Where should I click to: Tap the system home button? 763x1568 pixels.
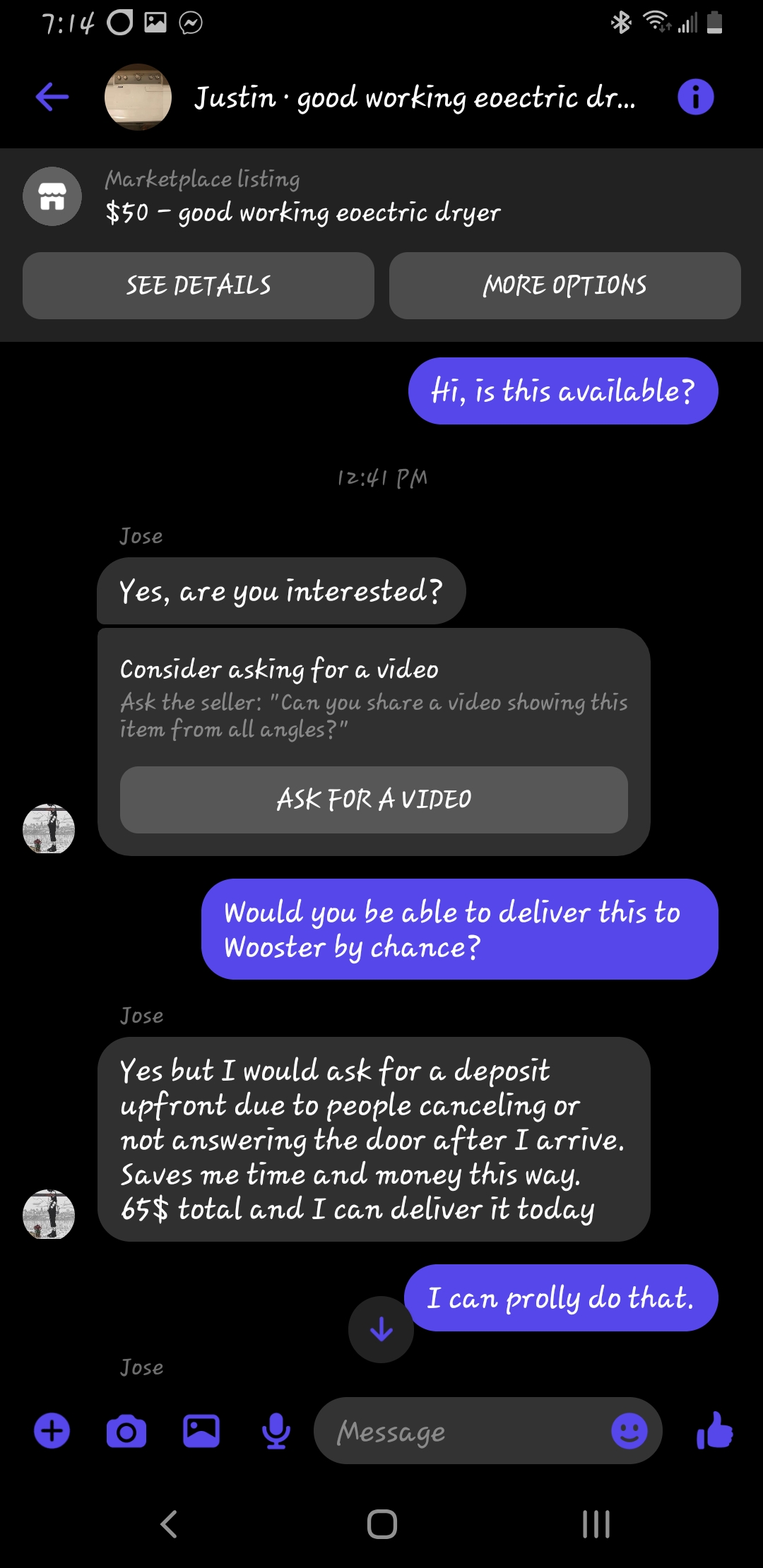tap(381, 1524)
